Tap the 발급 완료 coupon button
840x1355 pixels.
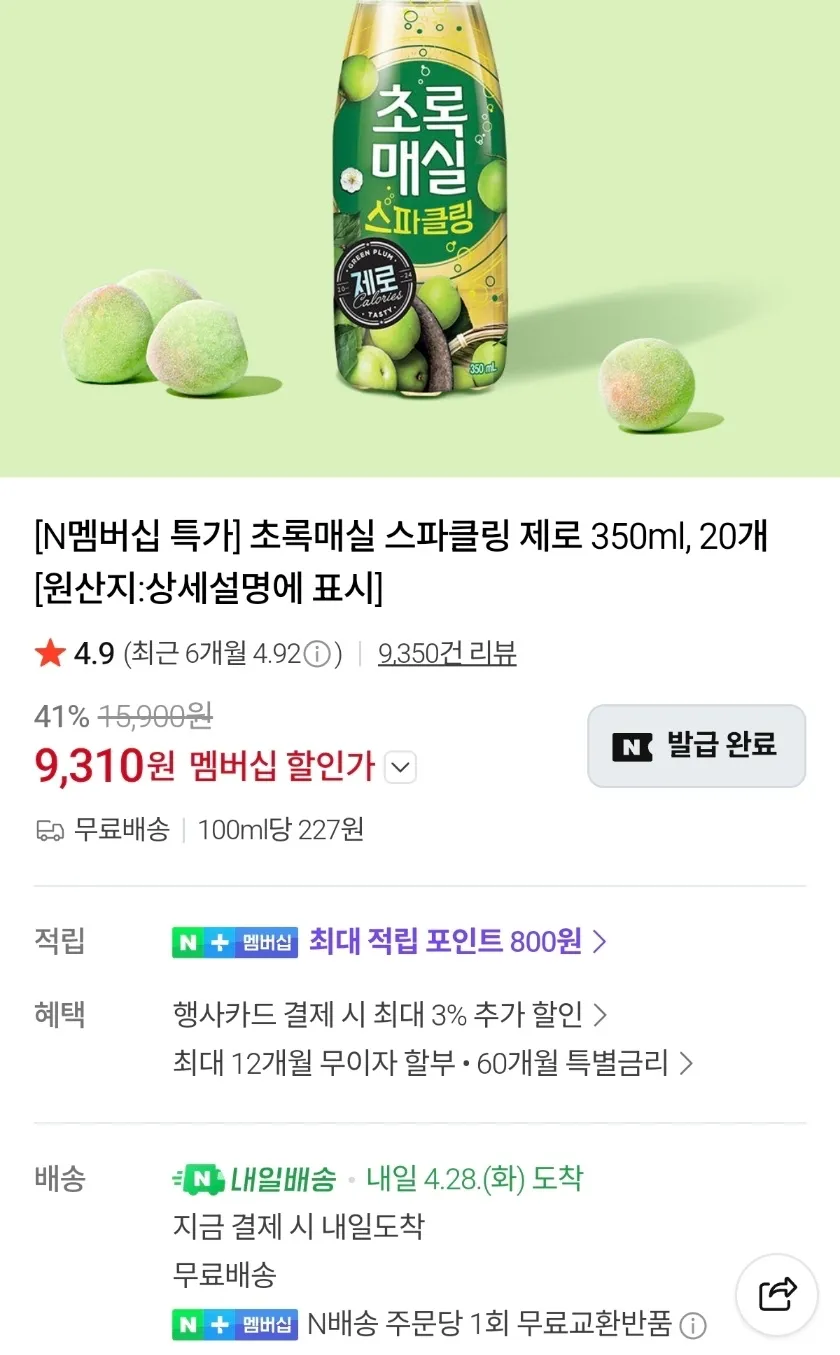[x=696, y=746]
